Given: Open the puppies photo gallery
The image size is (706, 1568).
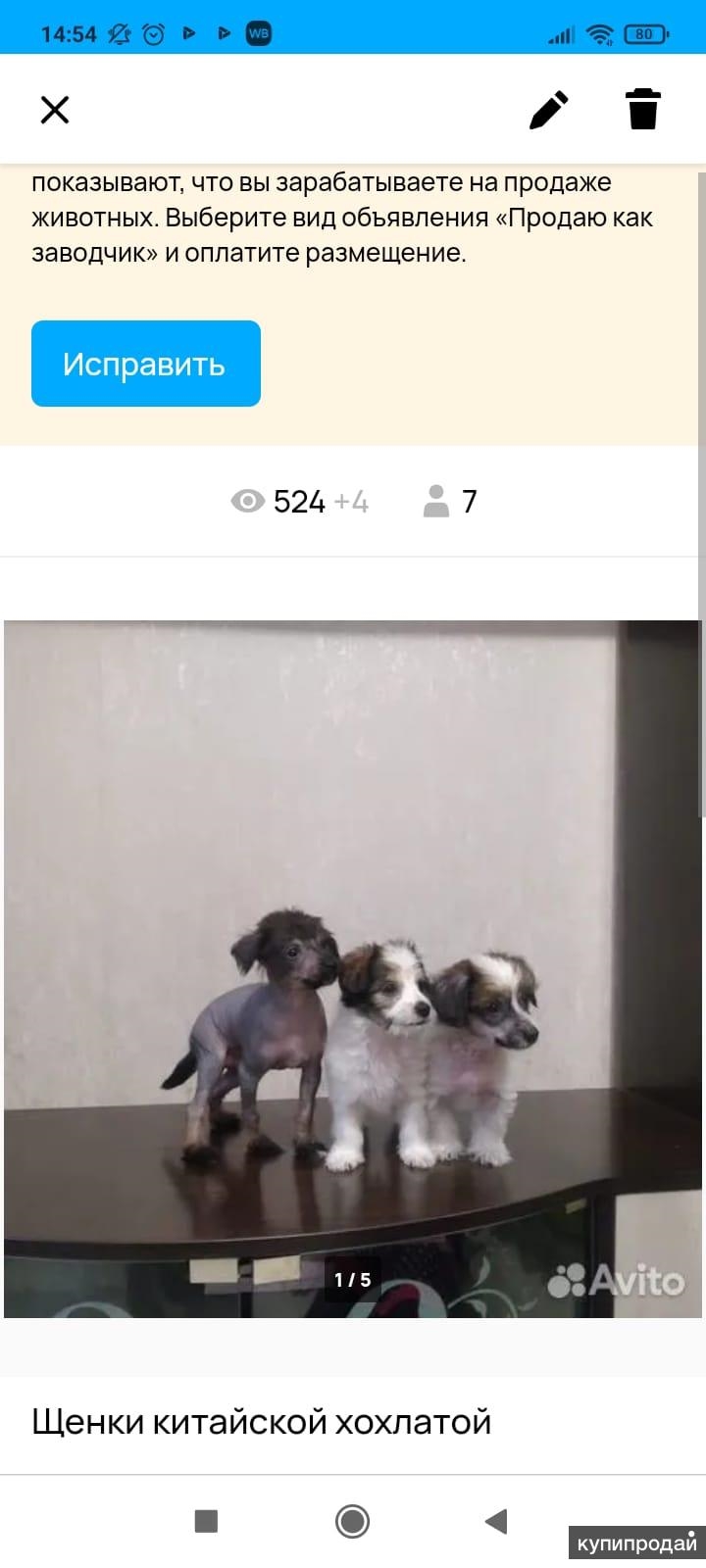Looking at the screenshot, I should (353, 968).
